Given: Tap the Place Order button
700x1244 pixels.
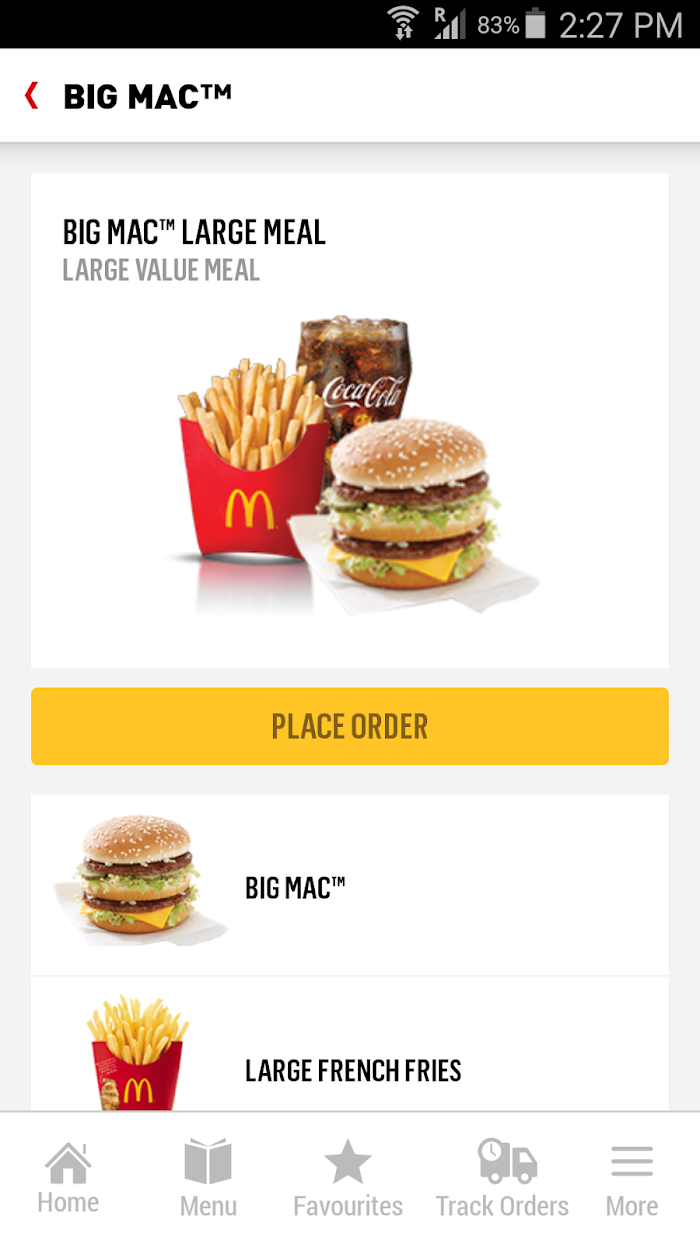Looking at the screenshot, I should (x=350, y=726).
